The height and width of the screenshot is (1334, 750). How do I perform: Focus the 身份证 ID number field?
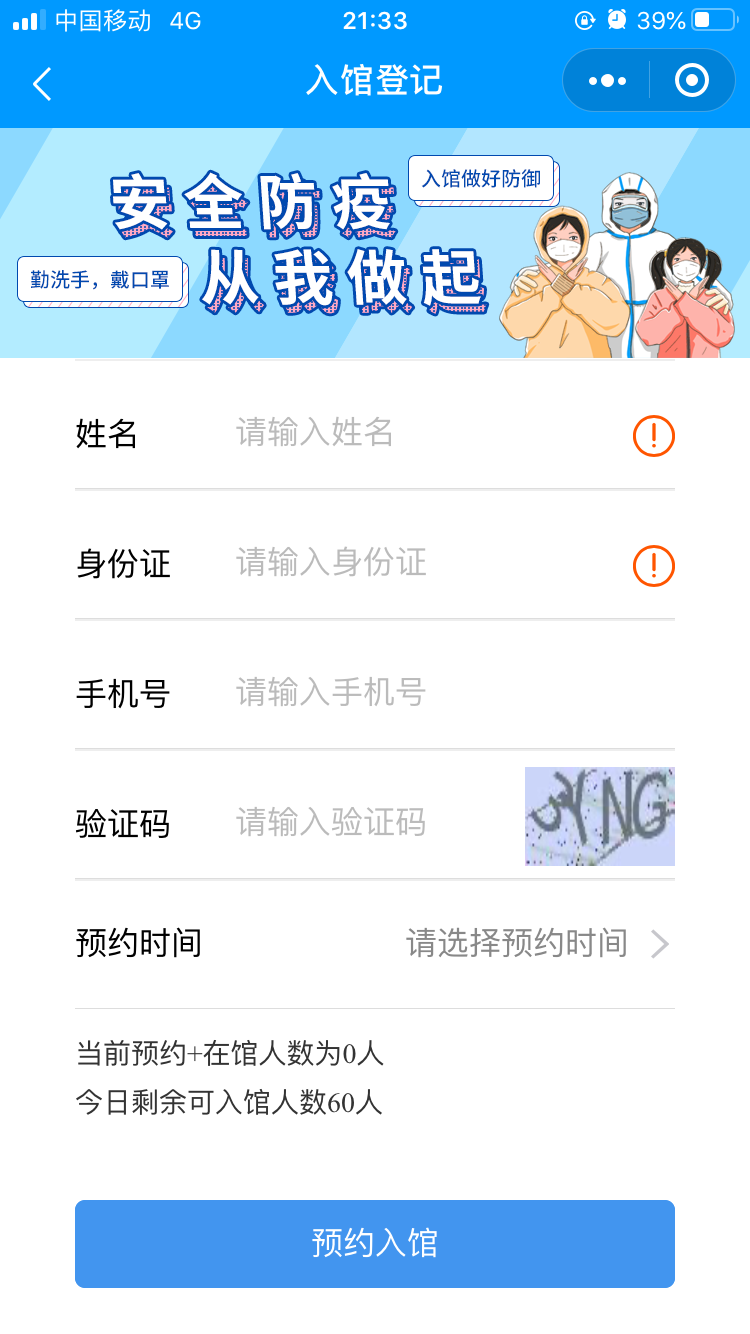pyautogui.click(x=420, y=563)
